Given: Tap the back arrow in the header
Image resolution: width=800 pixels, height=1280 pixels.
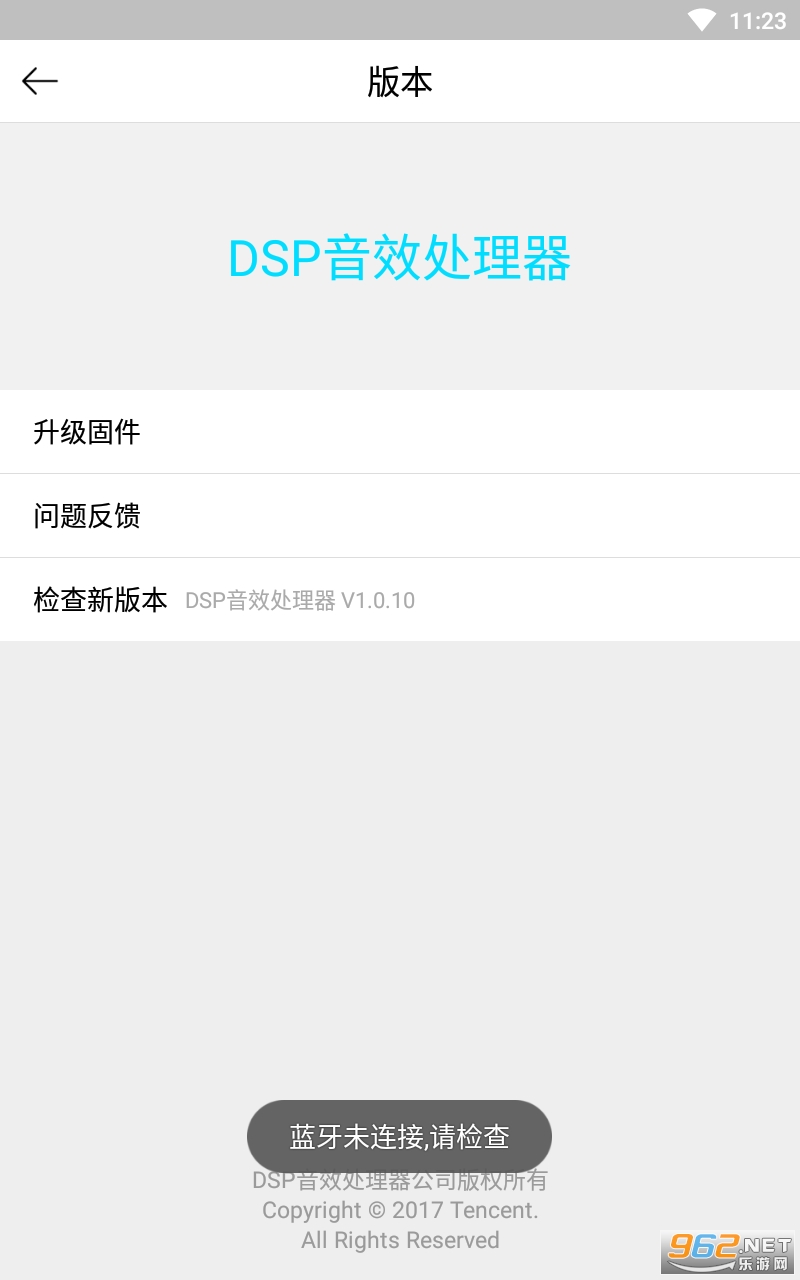Looking at the screenshot, I should click(40, 81).
